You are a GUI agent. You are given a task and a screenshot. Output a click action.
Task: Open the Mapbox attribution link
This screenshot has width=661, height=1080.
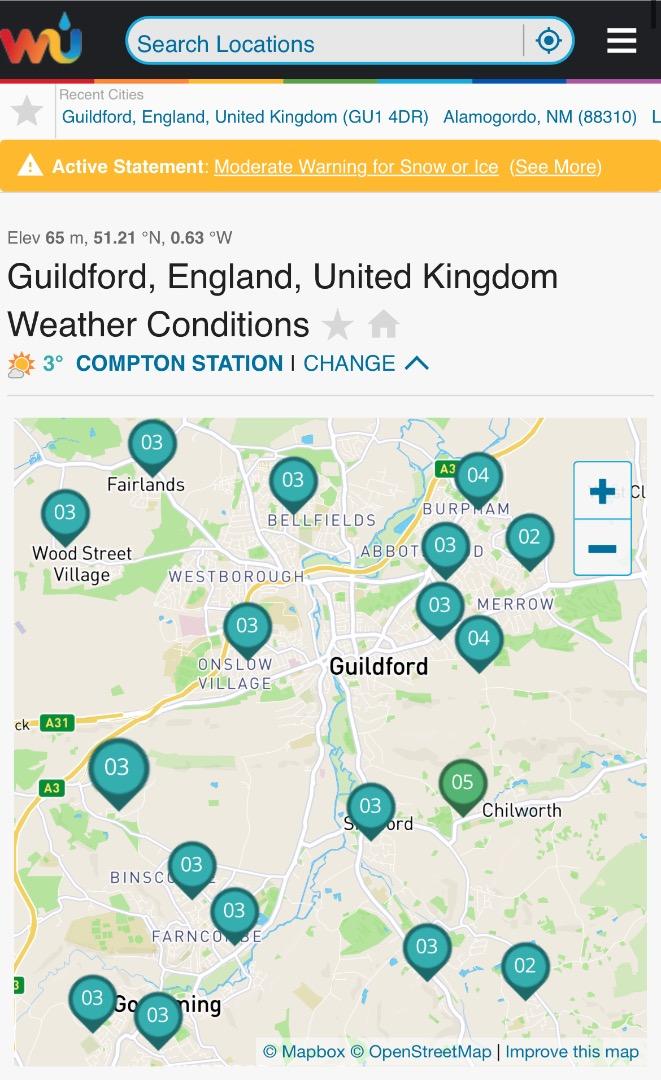coord(304,1051)
